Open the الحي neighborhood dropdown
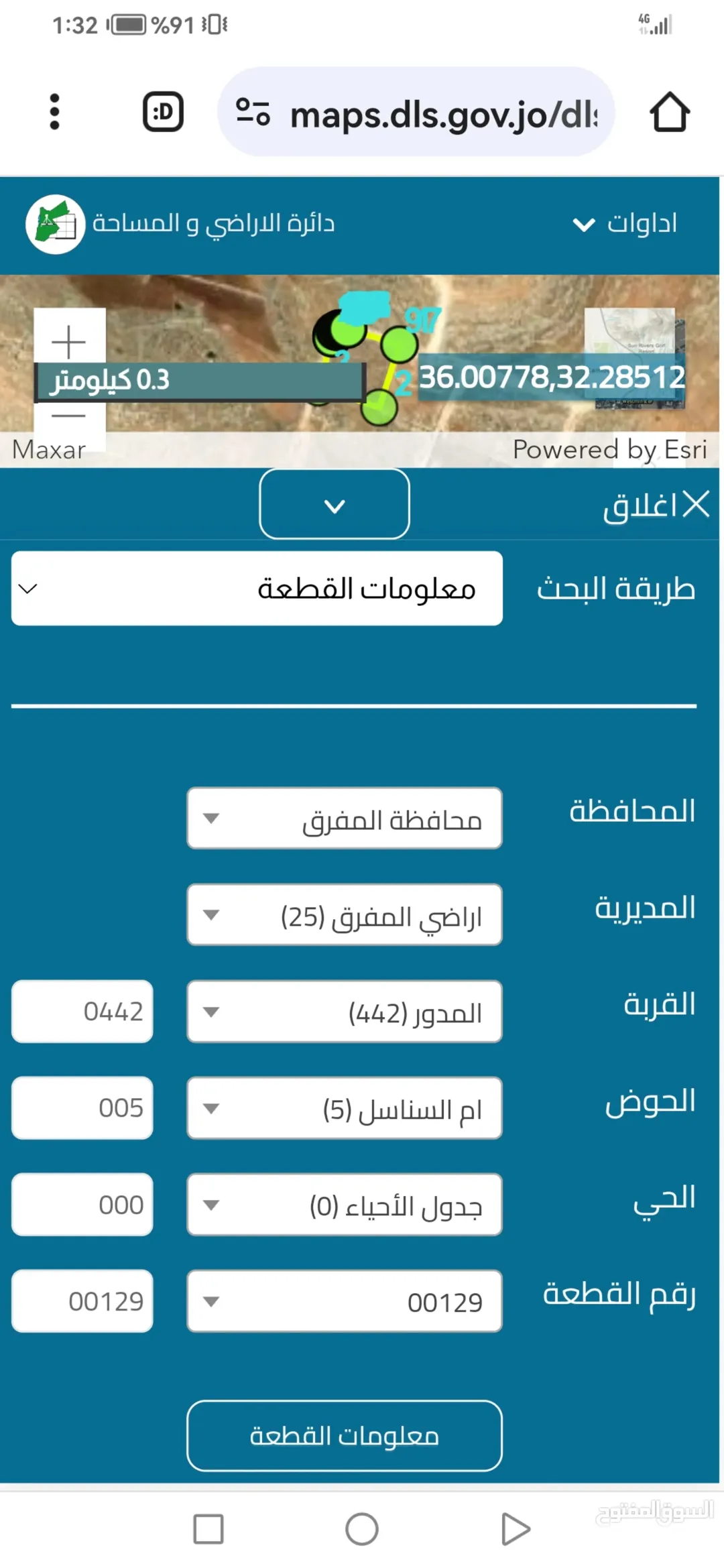The image size is (724, 1568). click(x=345, y=1205)
